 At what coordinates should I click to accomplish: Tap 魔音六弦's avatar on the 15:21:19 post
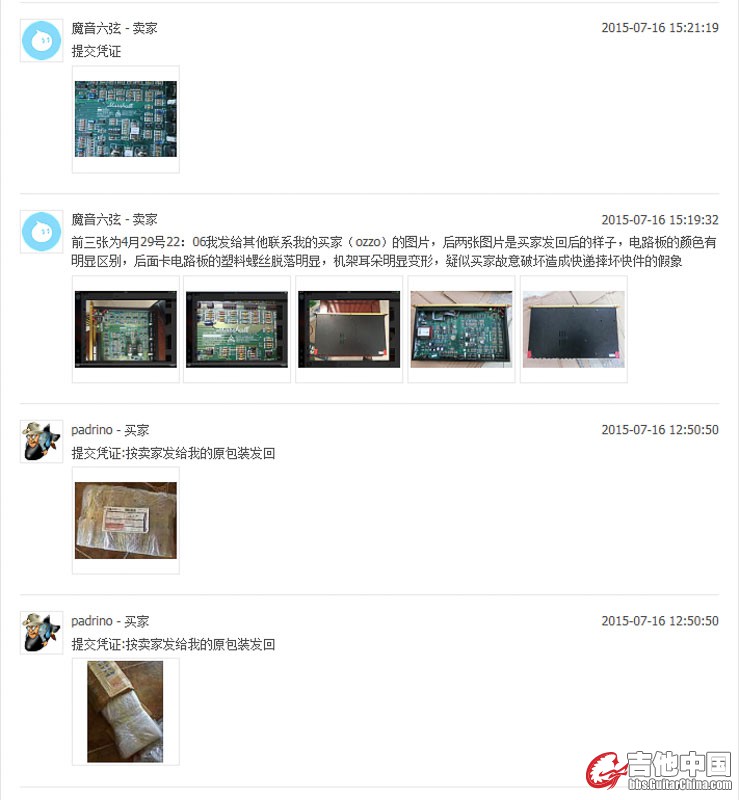(x=41, y=41)
